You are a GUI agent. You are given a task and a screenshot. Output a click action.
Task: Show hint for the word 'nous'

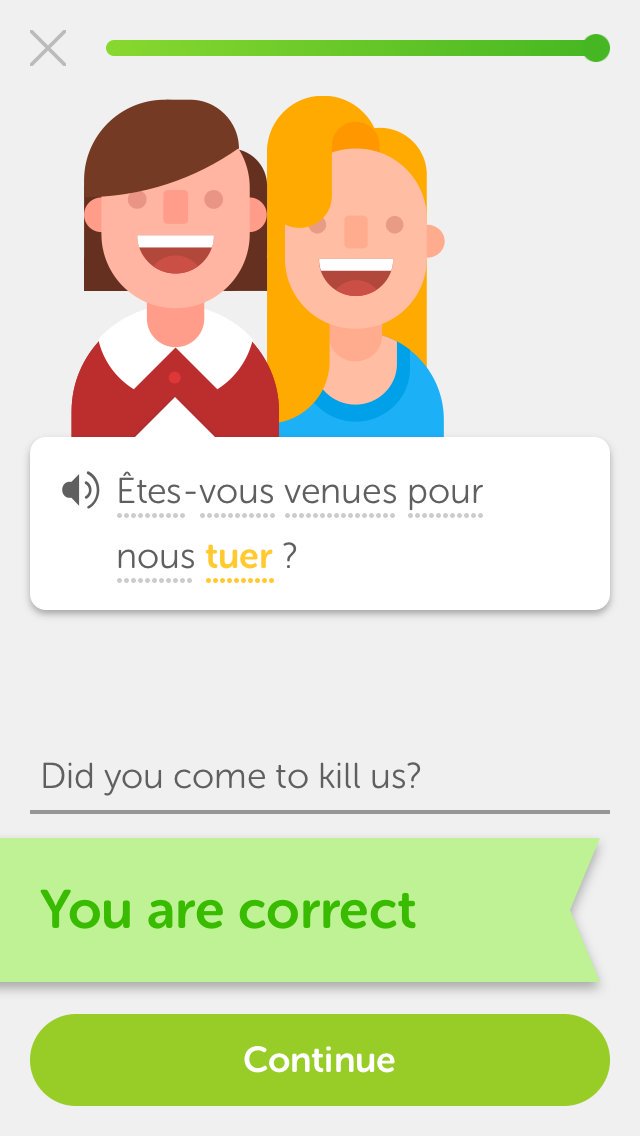pos(155,557)
